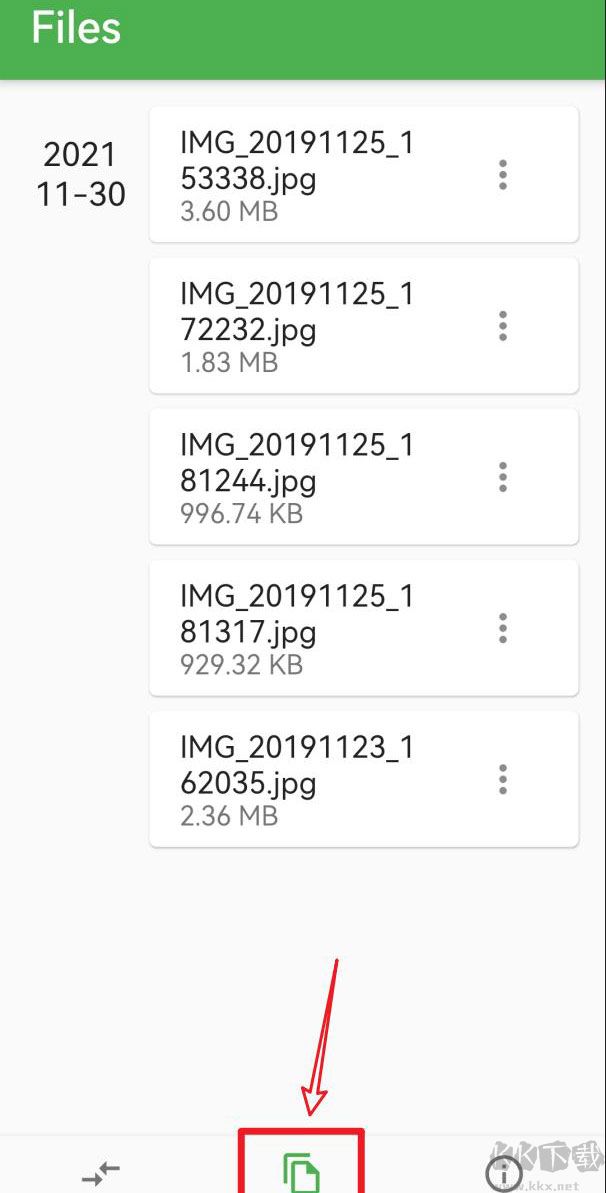Tap three-dot menu of IMG_20191125_181244.jpg

503,477
